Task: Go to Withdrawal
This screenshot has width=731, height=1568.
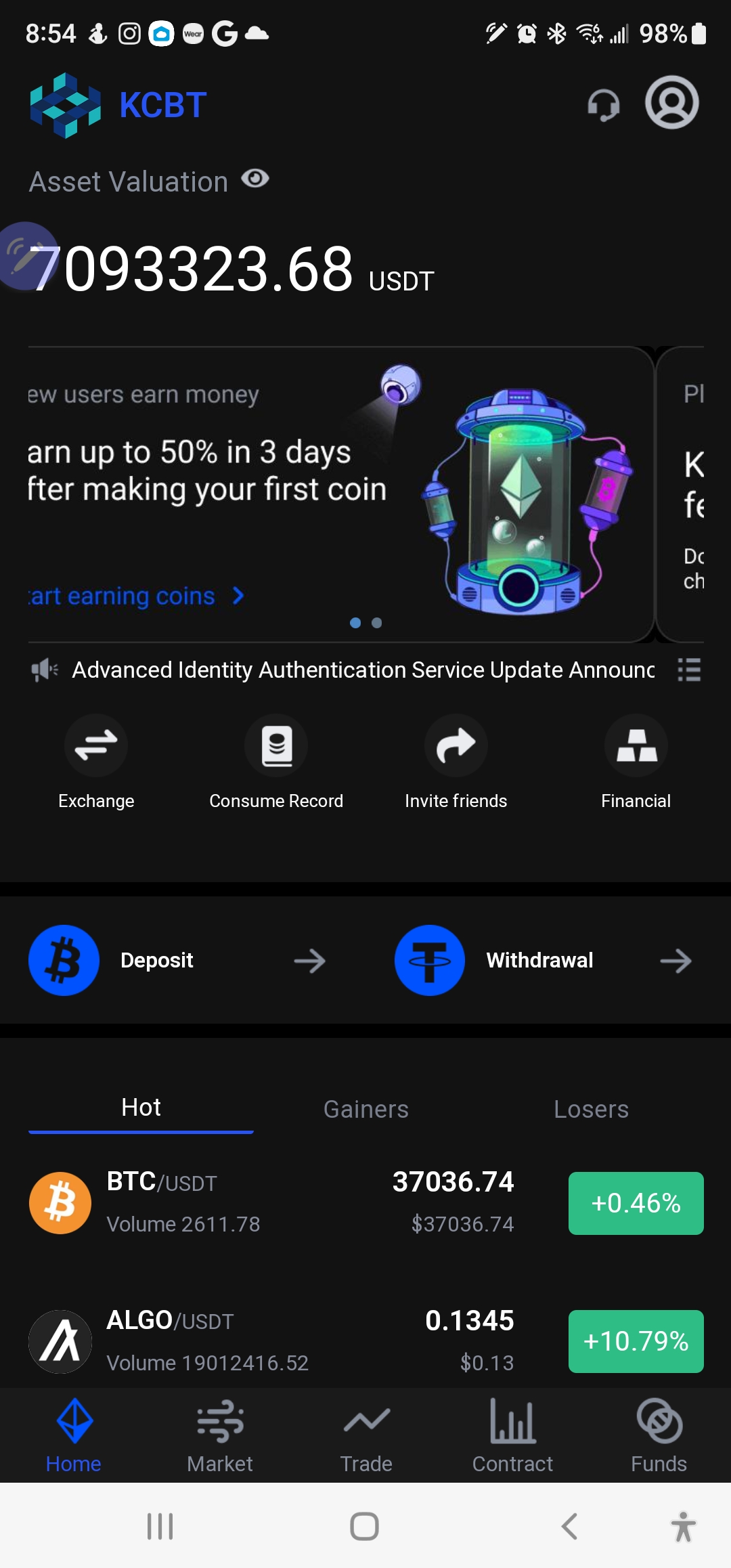Action: coord(543,960)
